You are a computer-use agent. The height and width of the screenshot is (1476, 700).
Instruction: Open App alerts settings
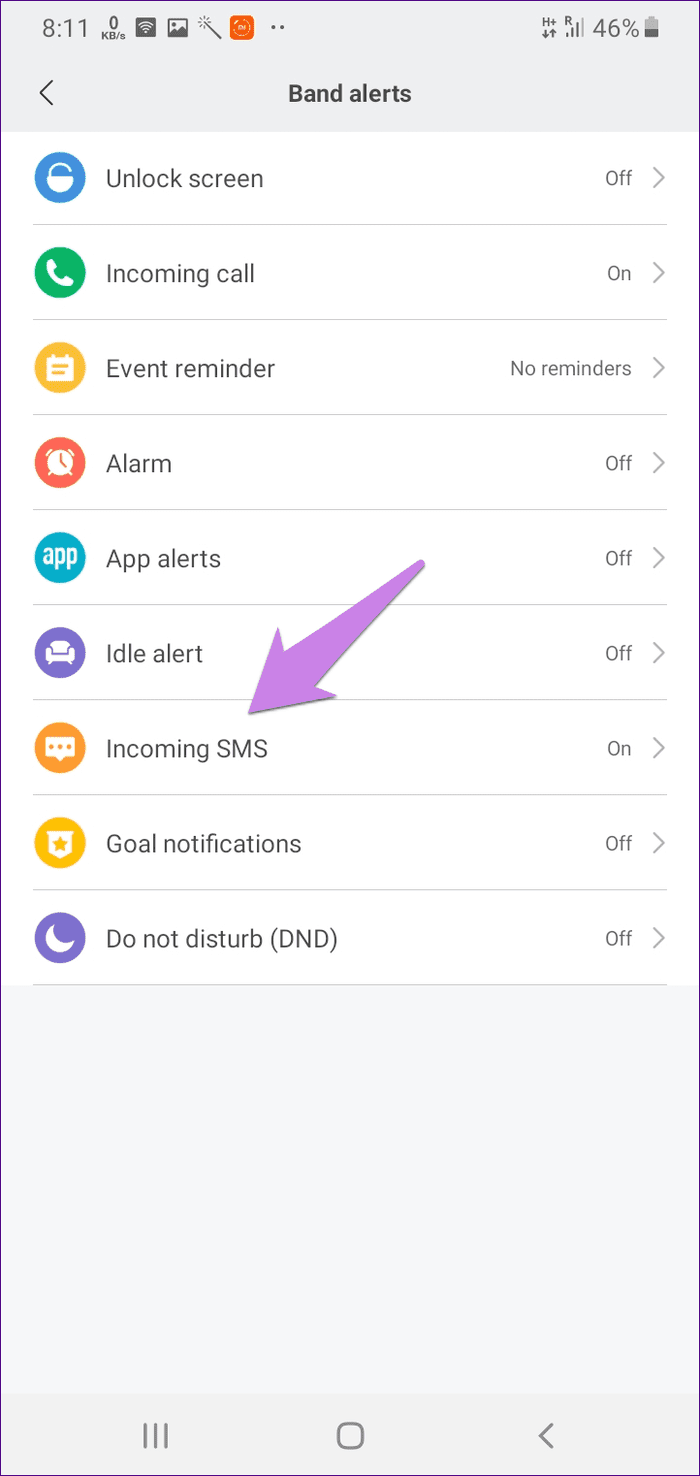pos(350,558)
